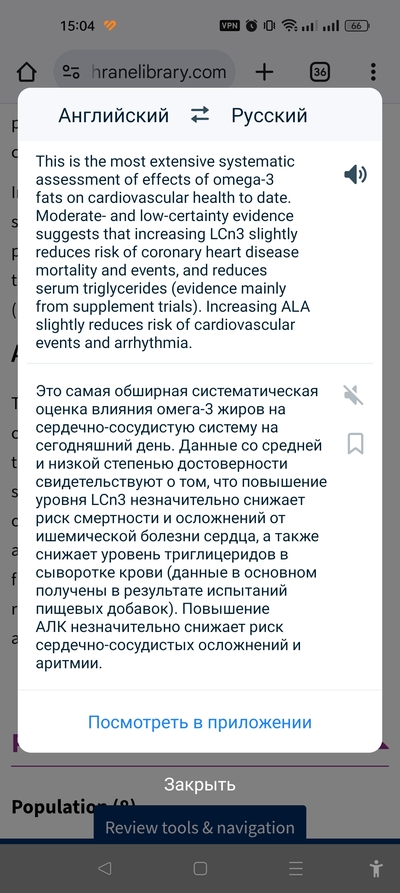This screenshot has height=893, width=400.
Task: Open the tab switcher showing 36 tabs
Action: [320, 72]
